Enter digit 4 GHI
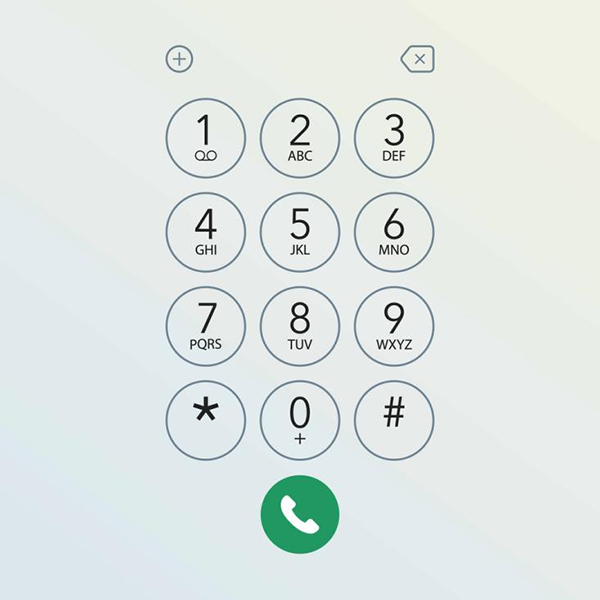600x600 pixels. (x=205, y=232)
